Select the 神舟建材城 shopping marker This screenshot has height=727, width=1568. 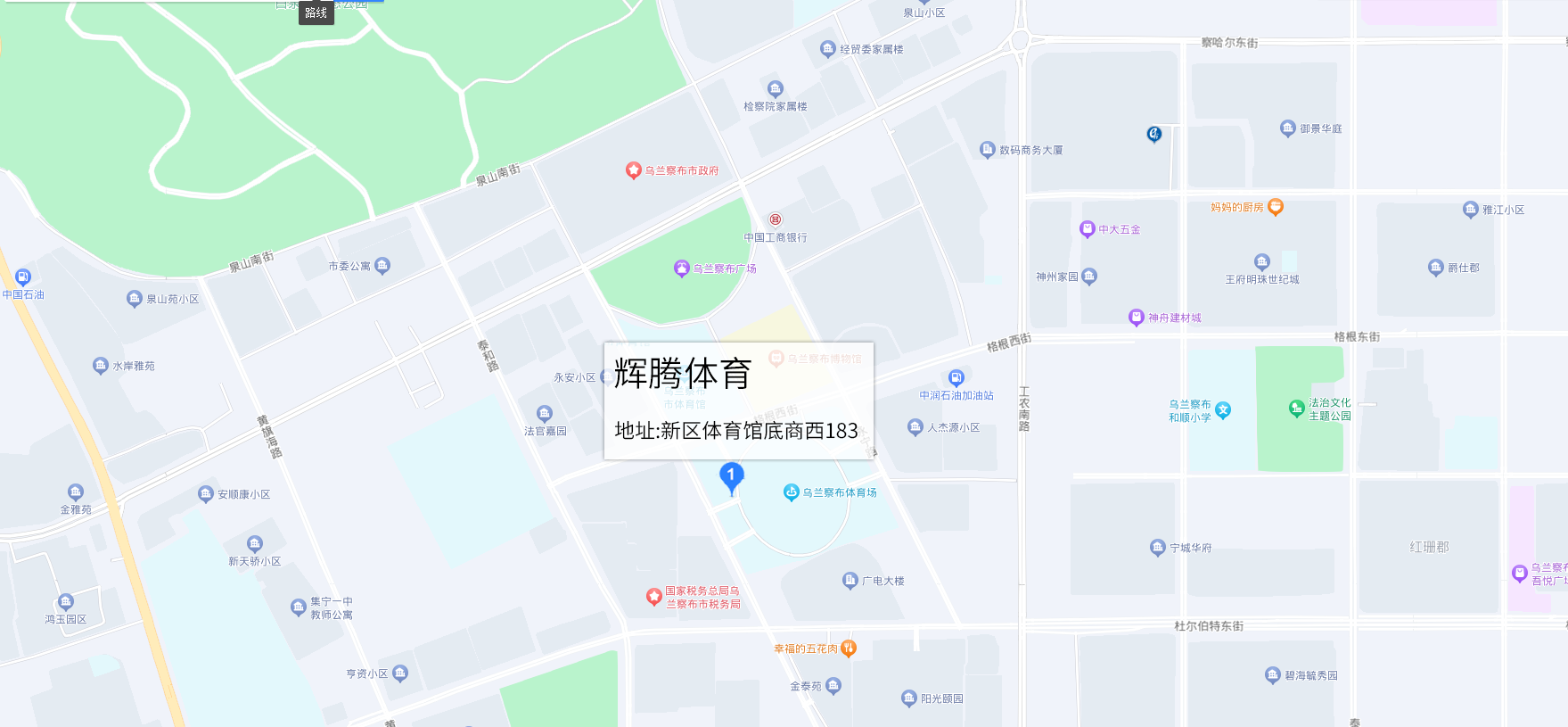[1136, 317]
